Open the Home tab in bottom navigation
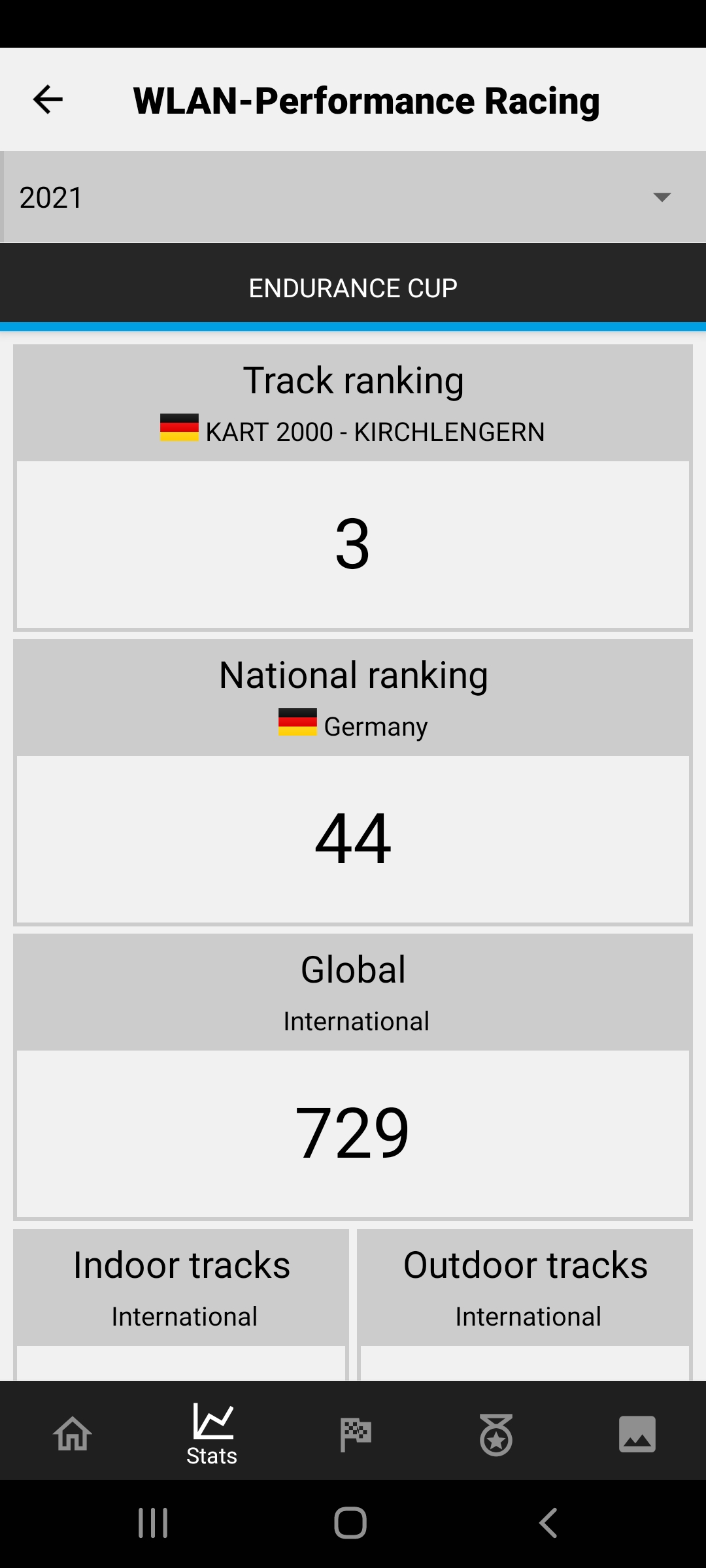The width and height of the screenshot is (706, 1568). 73,1435
